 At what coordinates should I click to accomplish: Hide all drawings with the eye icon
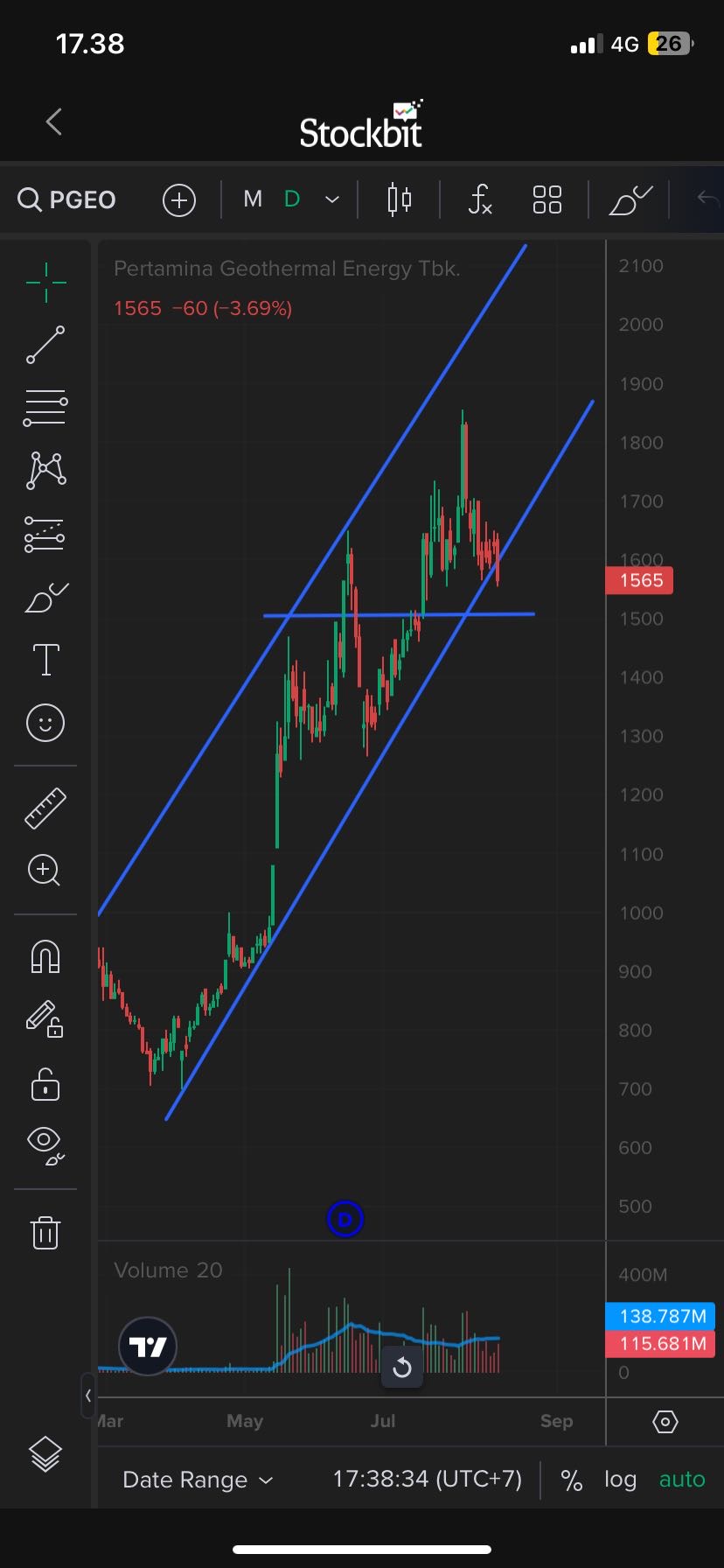pyautogui.click(x=45, y=1144)
